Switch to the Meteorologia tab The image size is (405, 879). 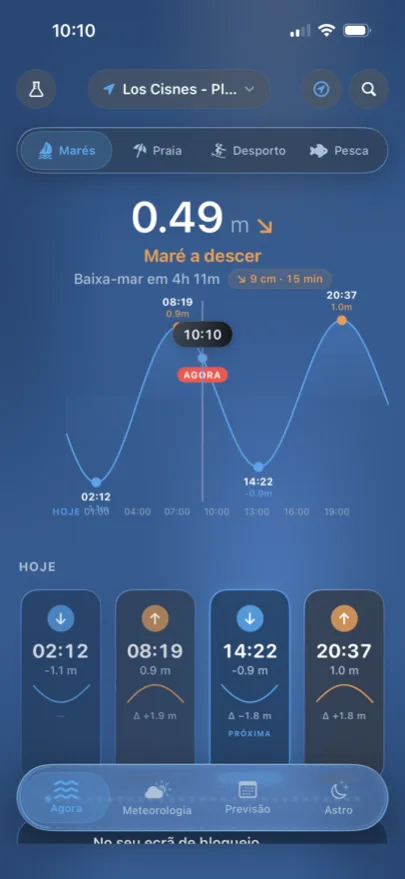pos(157,797)
